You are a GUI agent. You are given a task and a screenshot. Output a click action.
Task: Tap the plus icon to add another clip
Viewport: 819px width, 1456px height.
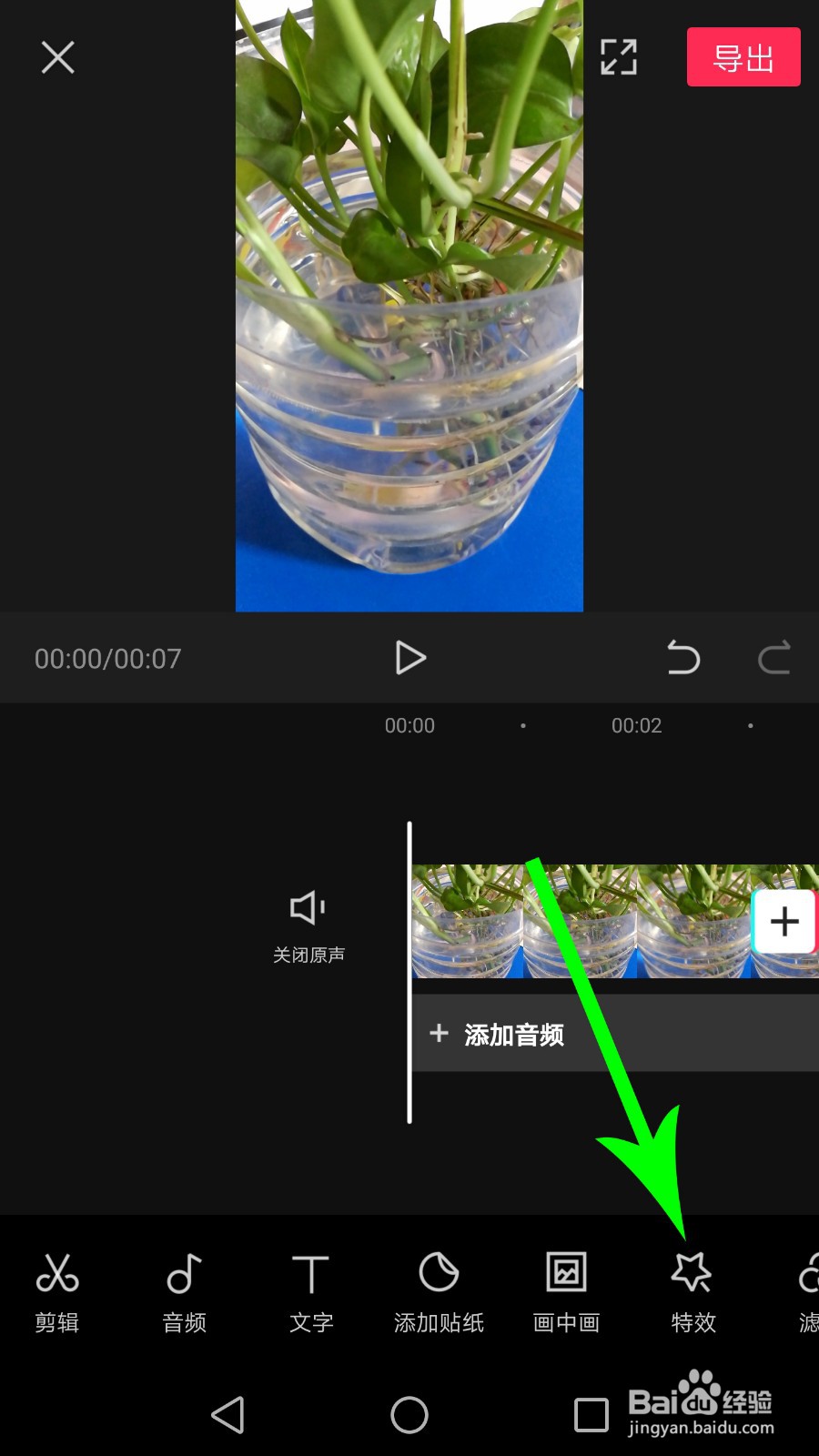784,923
